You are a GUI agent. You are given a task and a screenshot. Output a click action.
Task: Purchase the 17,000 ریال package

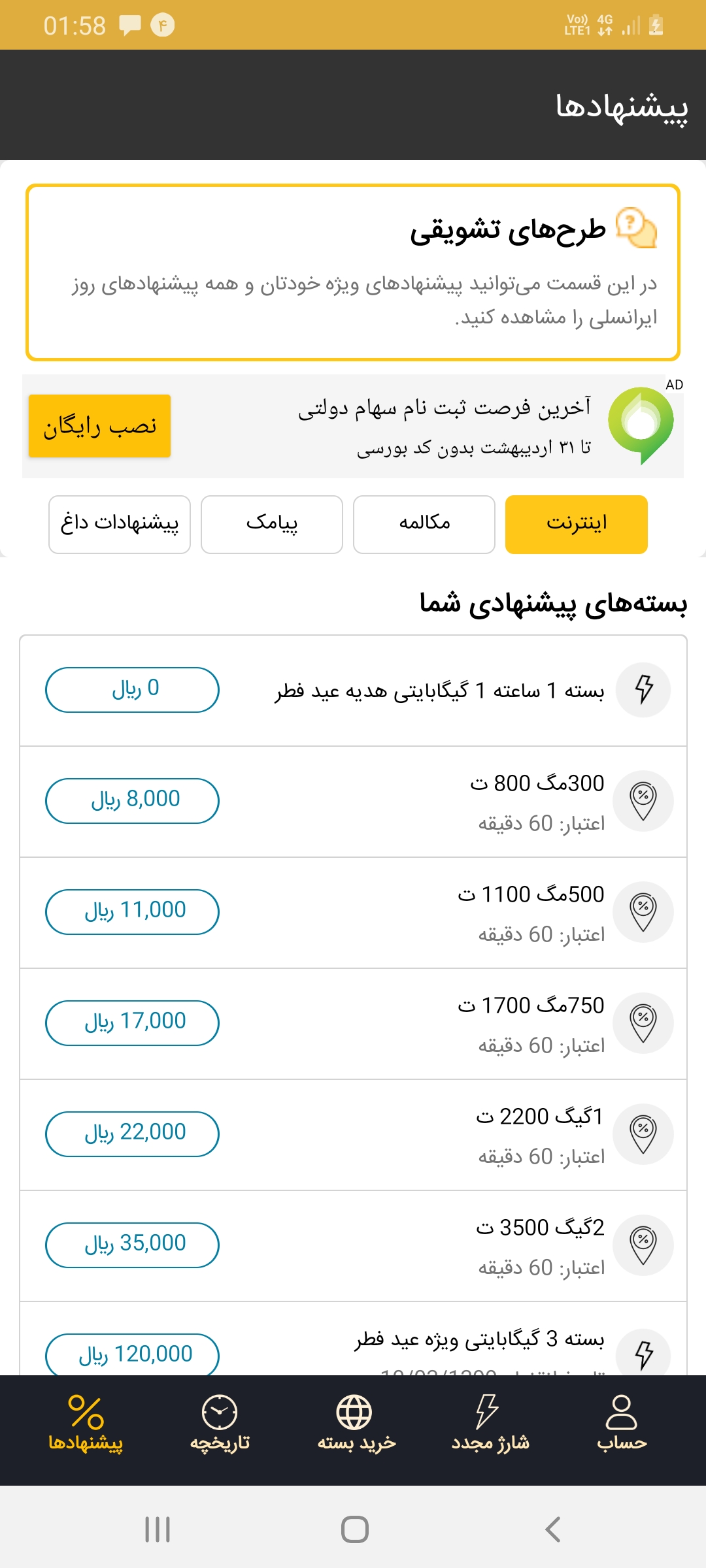click(x=132, y=1023)
